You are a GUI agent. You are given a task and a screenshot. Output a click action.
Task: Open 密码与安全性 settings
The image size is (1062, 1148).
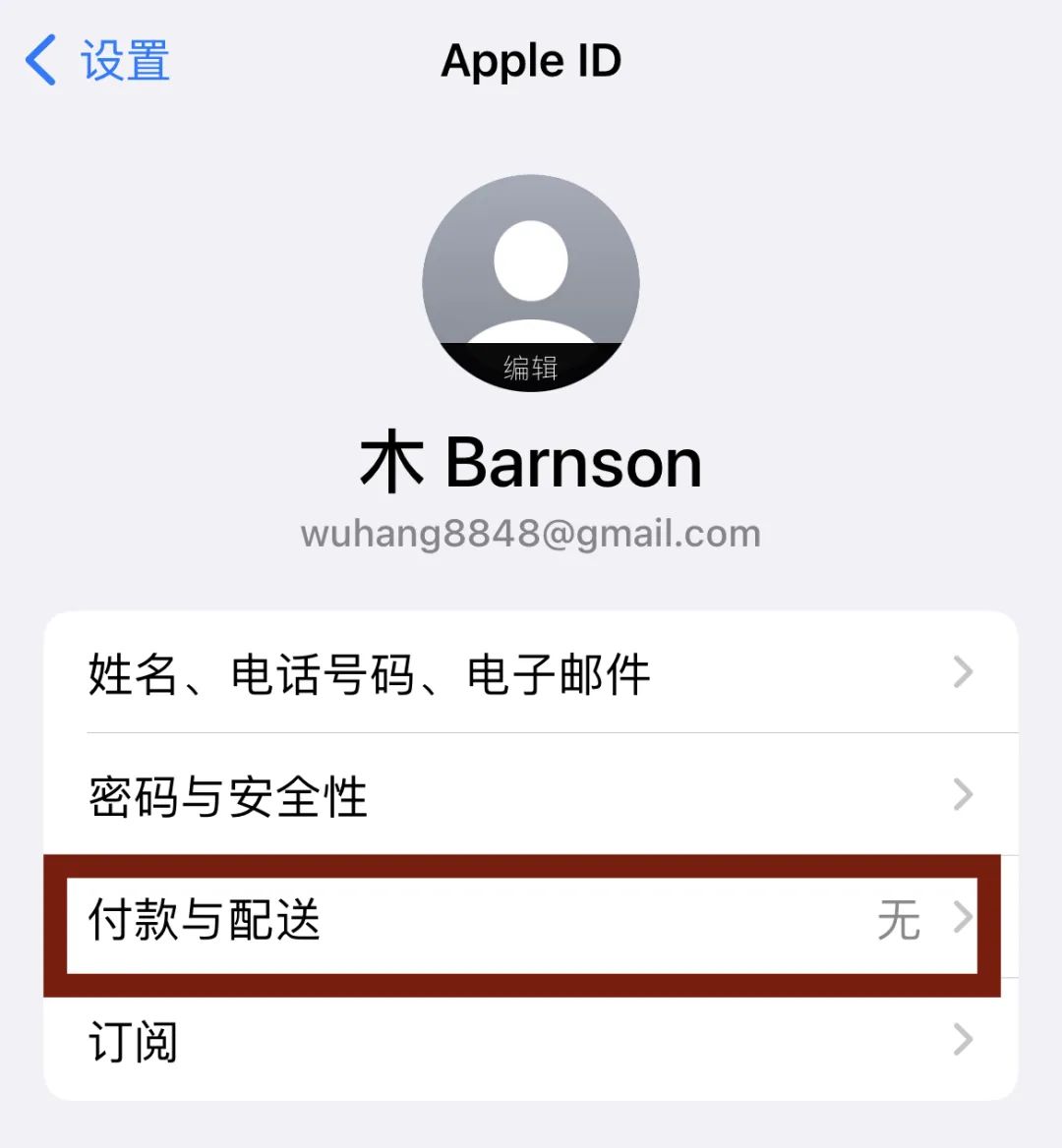[531, 795]
